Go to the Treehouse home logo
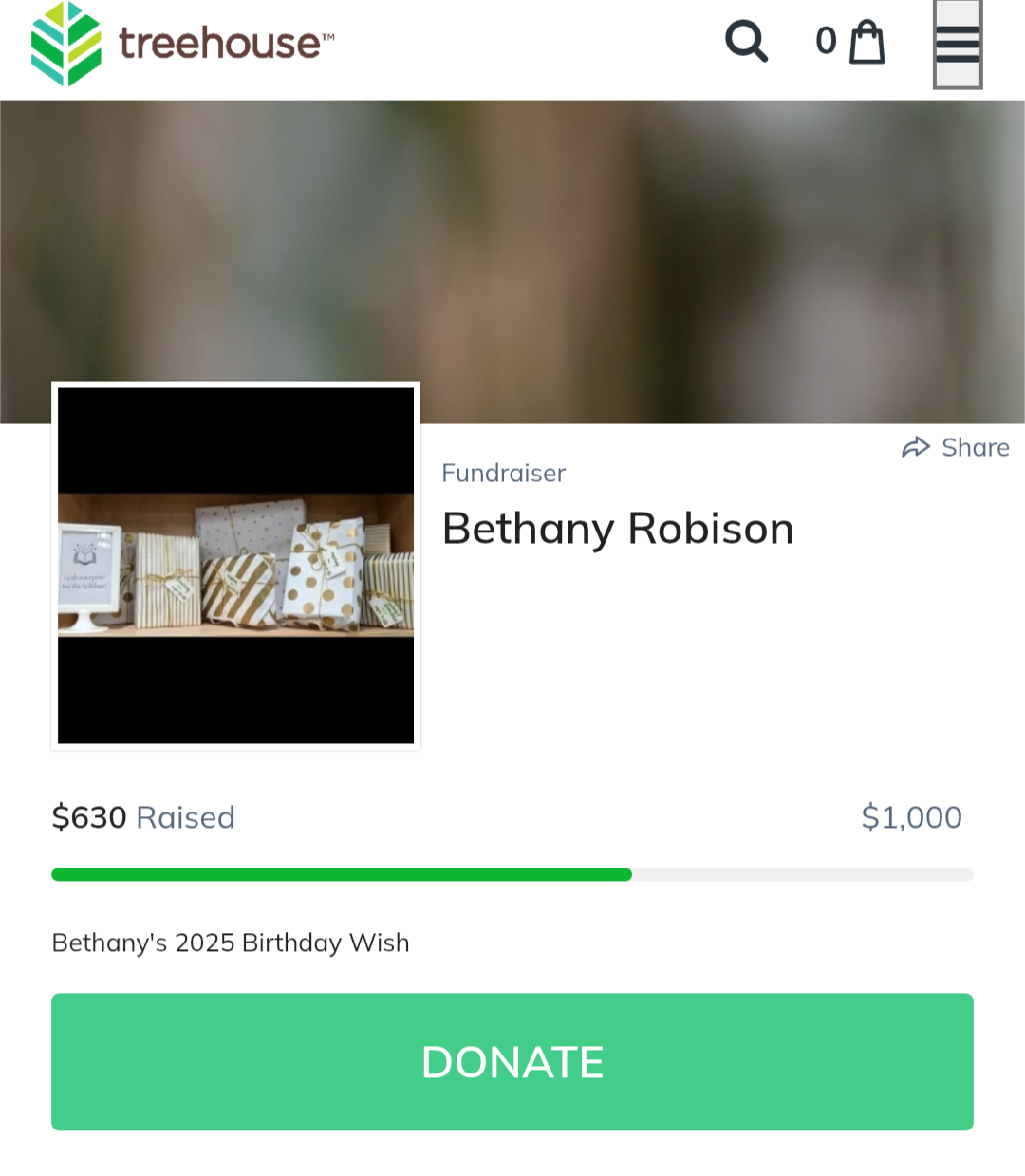 point(182,44)
